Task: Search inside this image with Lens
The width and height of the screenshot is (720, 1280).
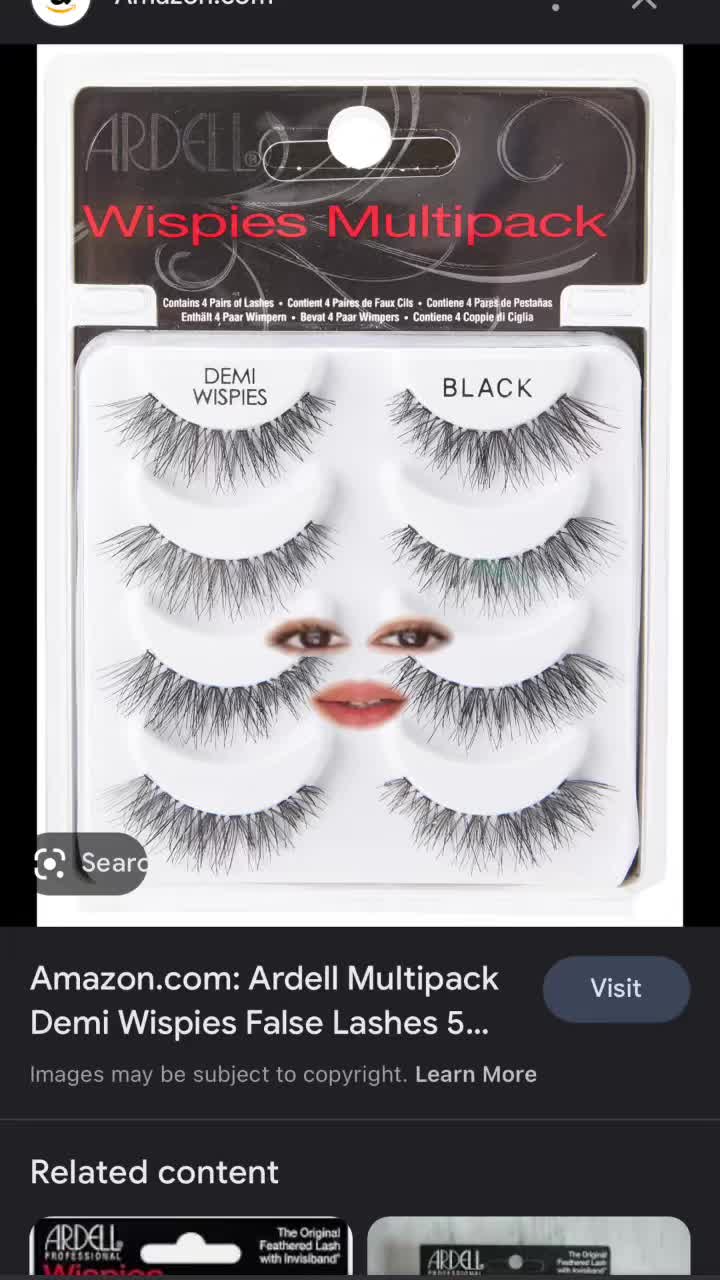Action: point(90,863)
